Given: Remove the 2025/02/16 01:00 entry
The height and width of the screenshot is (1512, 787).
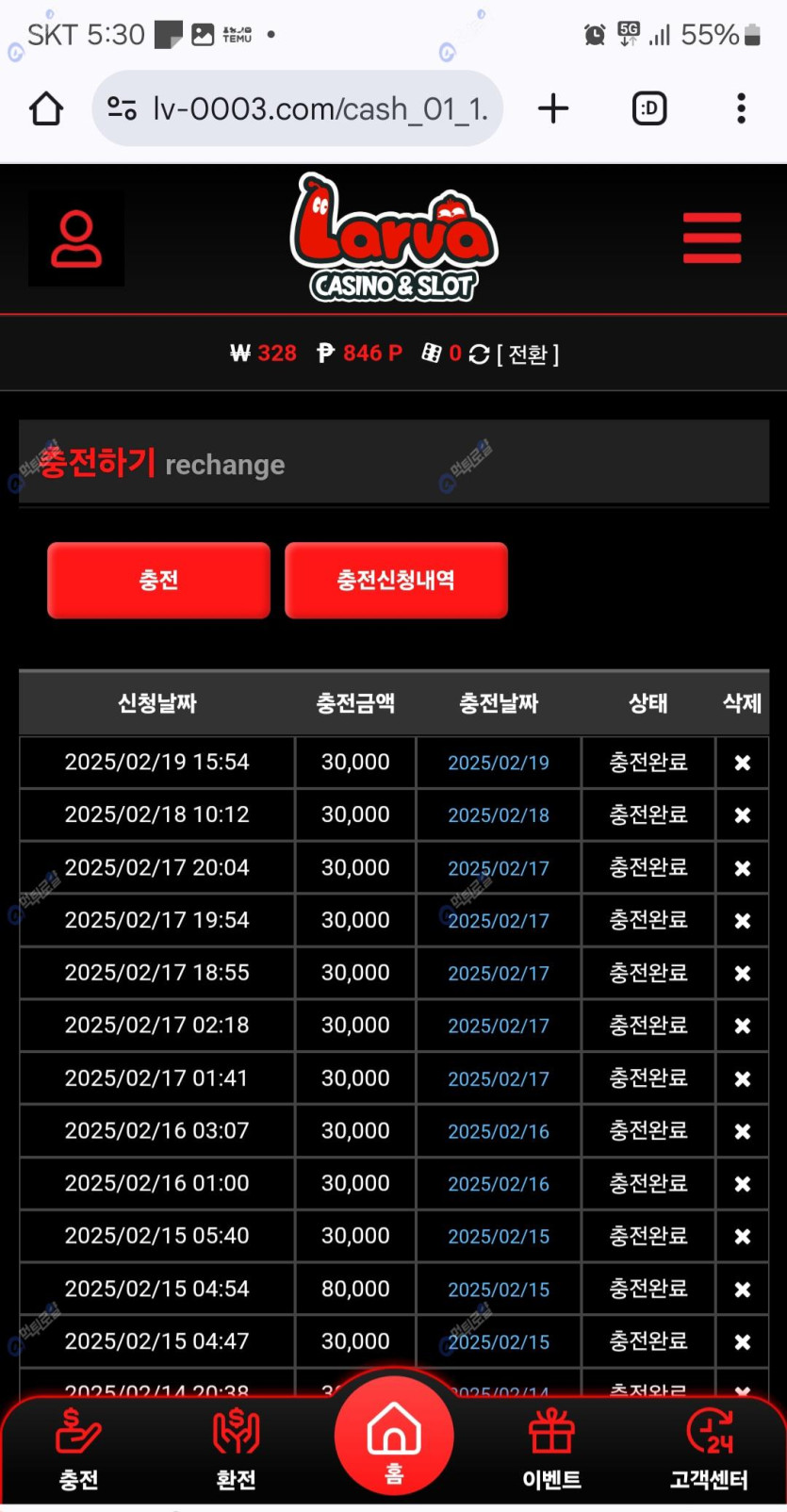Looking at the screenshot, I should pyautogui.click(x=743, y=1184).
